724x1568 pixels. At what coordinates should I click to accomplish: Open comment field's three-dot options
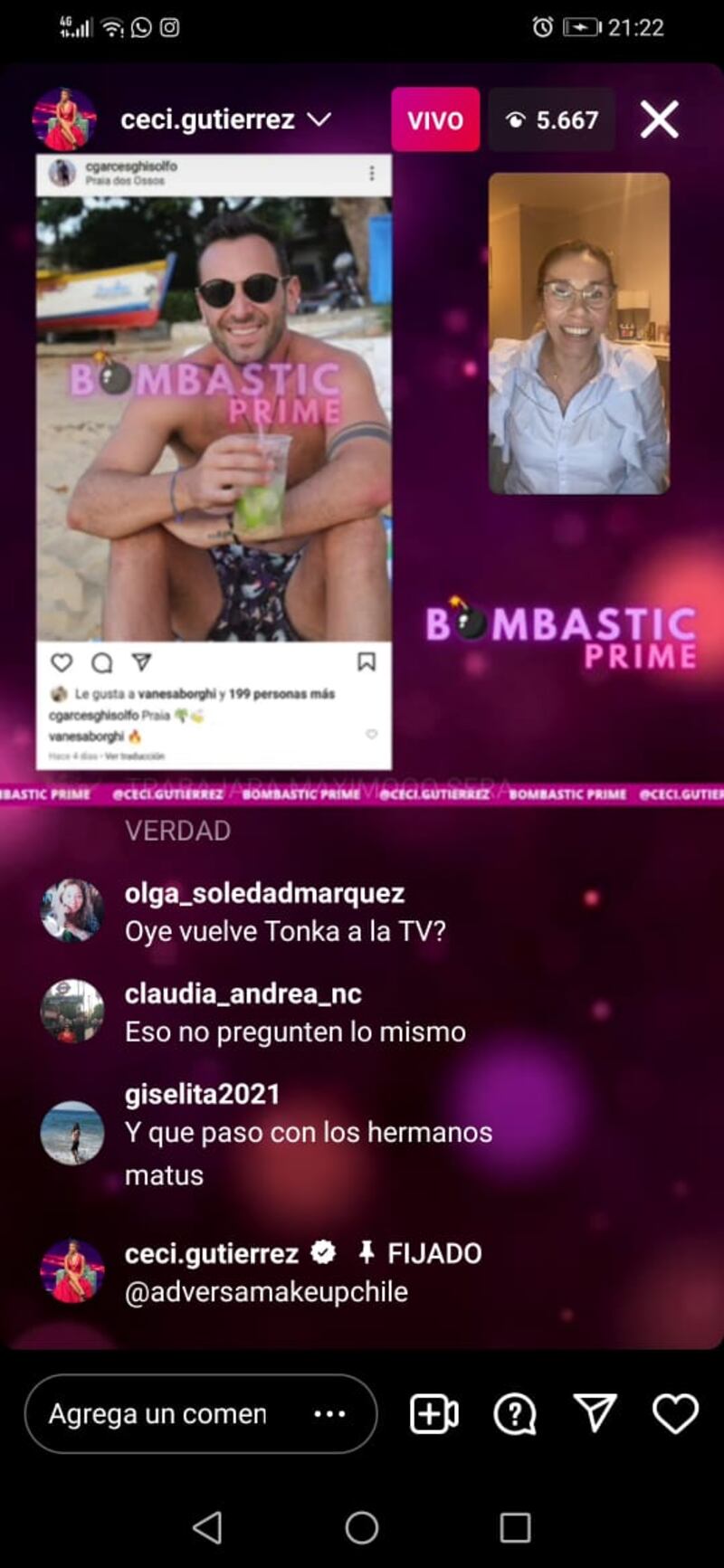329,1413
